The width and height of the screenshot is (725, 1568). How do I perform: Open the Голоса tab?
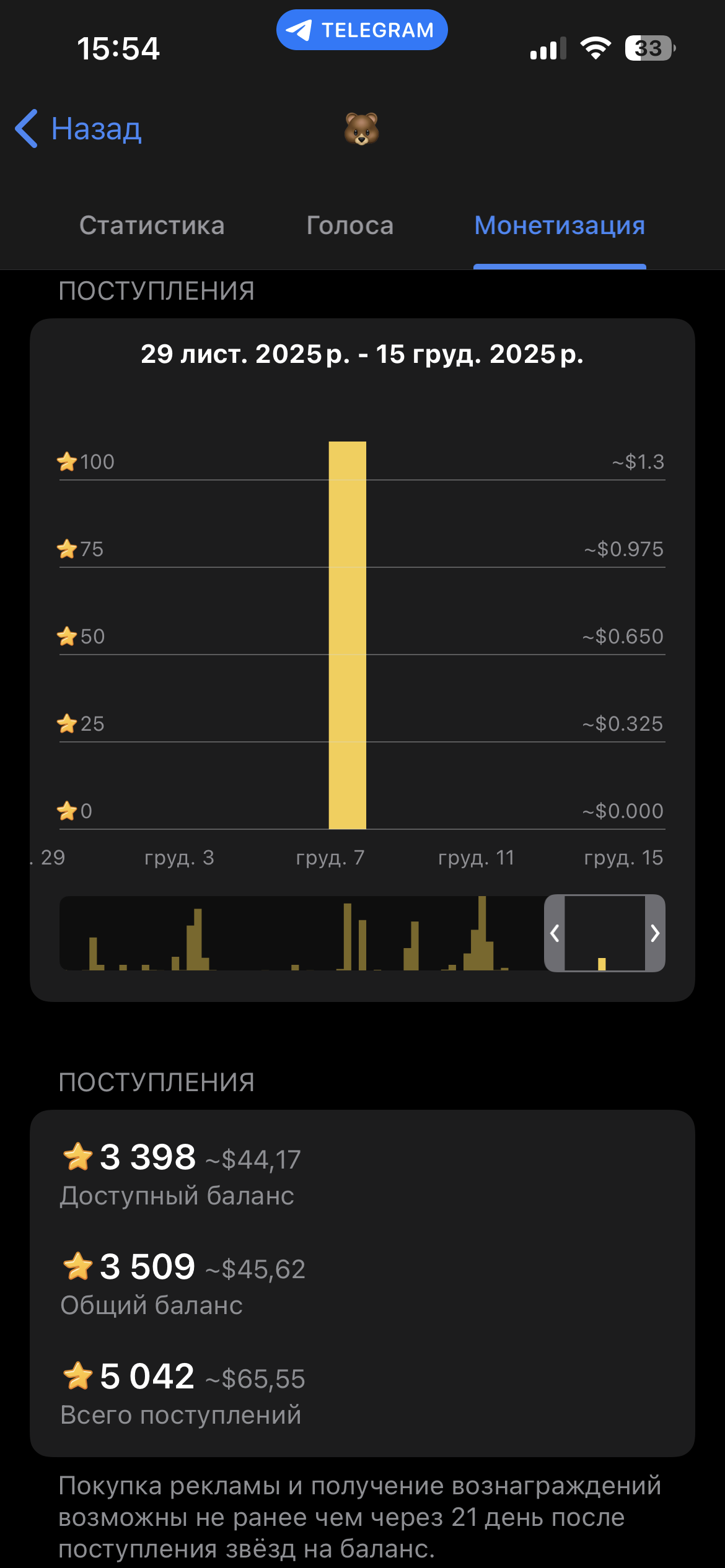[x=350, y=226]
